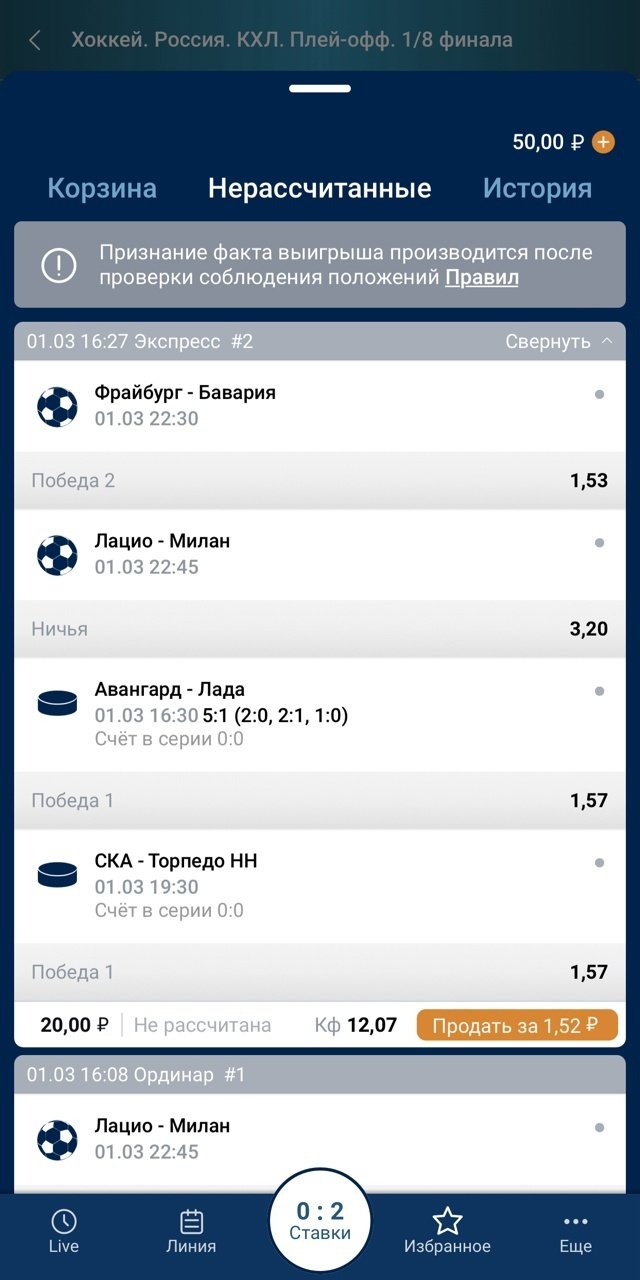640x1280 pixels.
Task: Tap the drag handle of the bets sheet
Action: point(320,89)
